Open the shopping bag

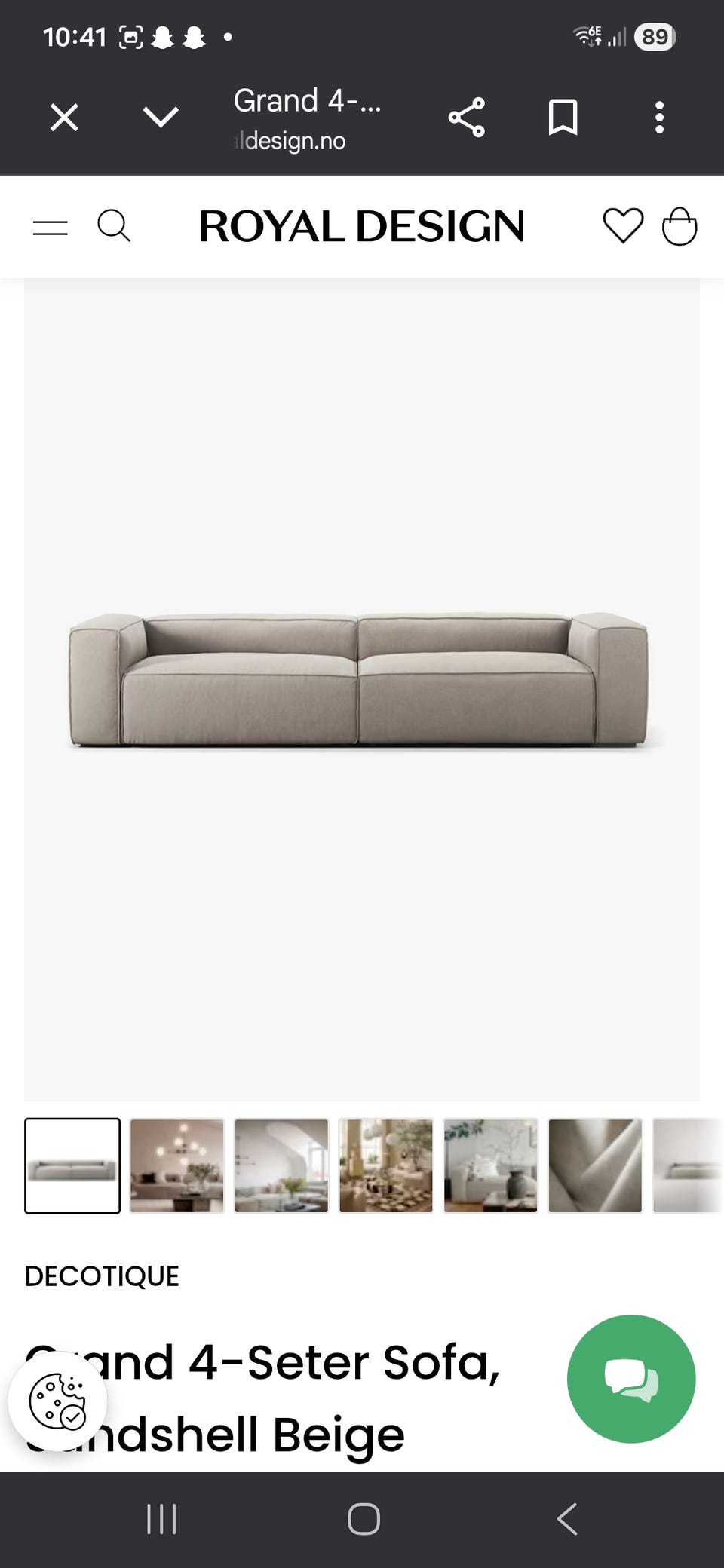[680, 226]
